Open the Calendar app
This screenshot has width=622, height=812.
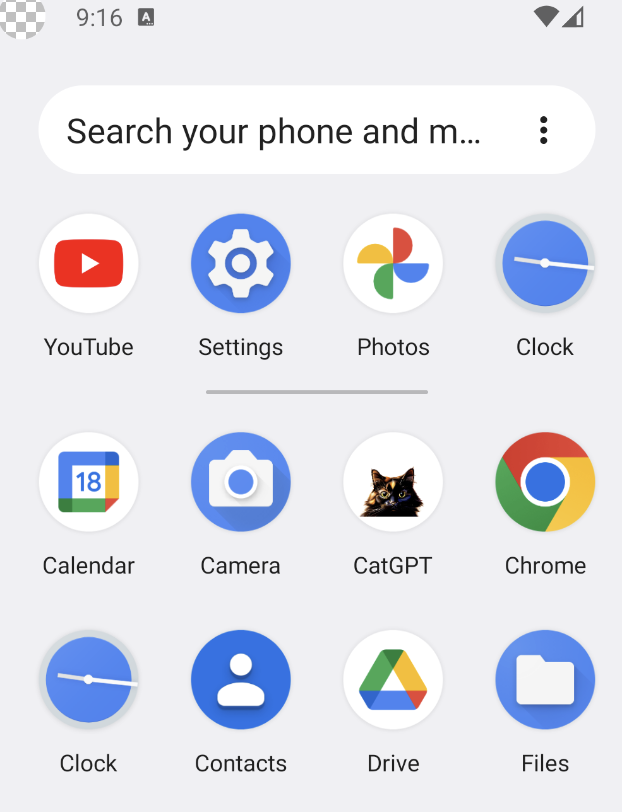[x=89, y=482]
